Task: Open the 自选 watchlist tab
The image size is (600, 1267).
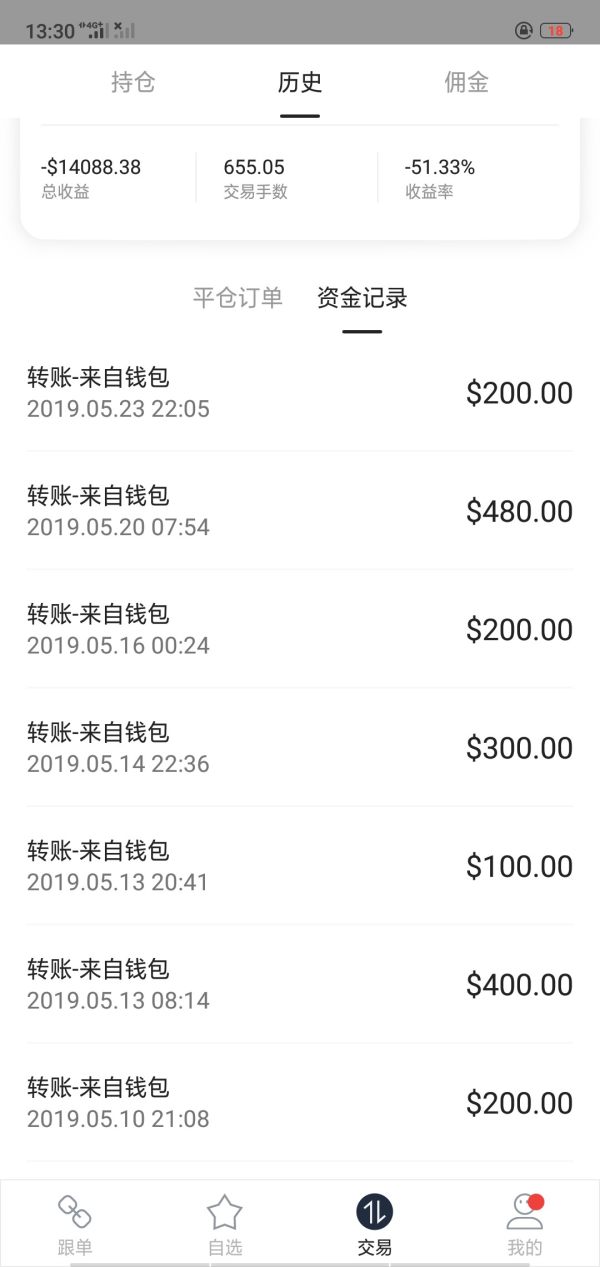Action: click(225, 1224)
